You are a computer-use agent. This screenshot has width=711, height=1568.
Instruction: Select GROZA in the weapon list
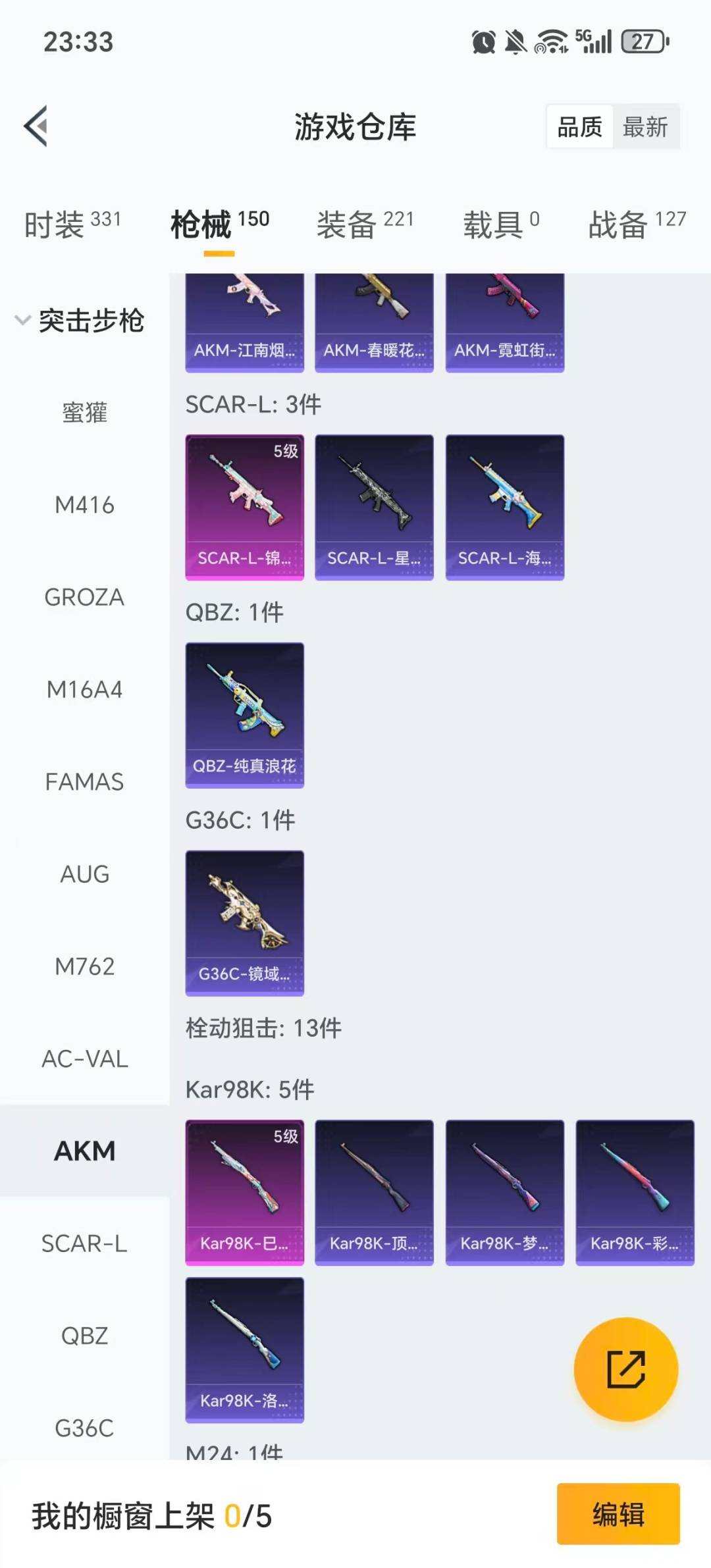pyautogui.click(x=84, y=597)
